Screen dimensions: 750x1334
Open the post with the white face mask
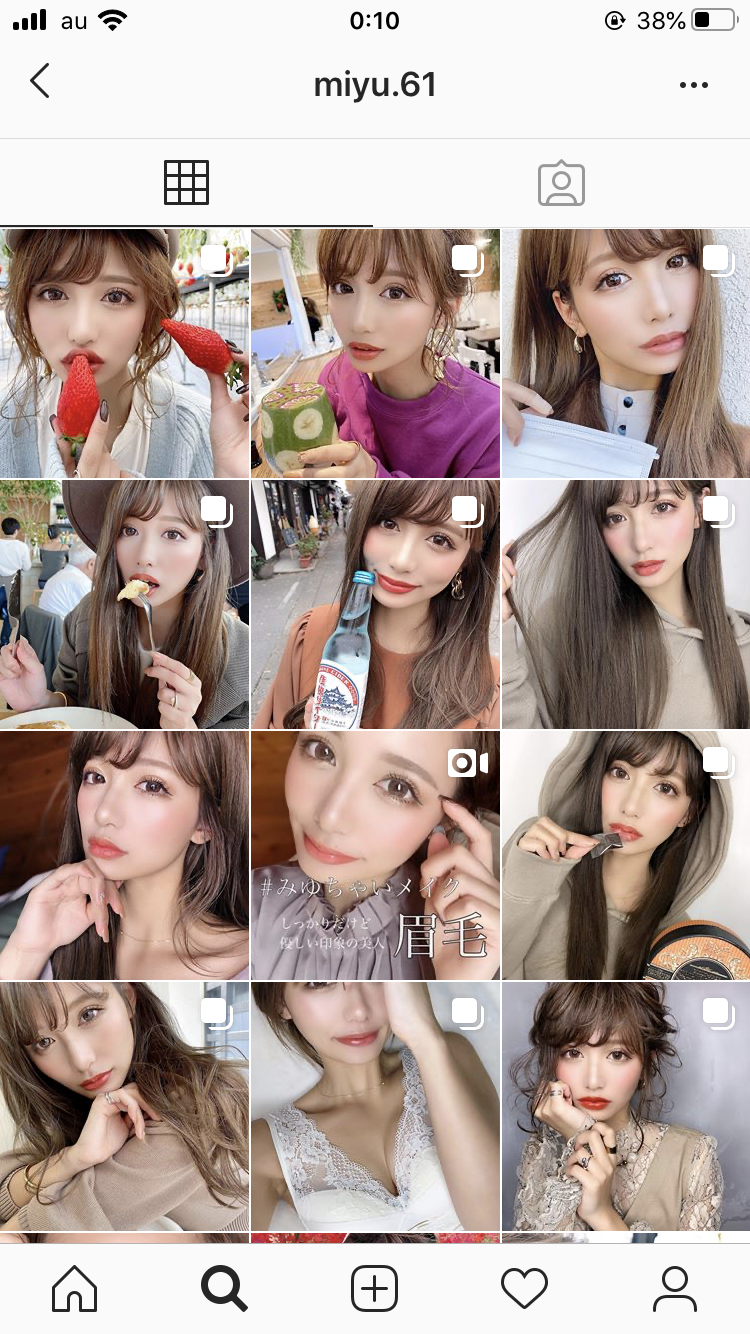click(x=626, y=353)
